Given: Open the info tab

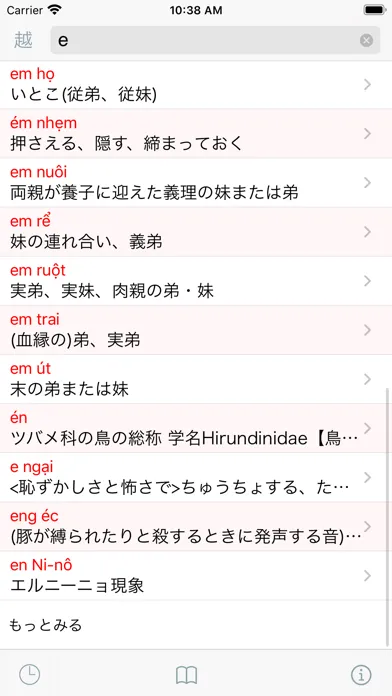Looking at the screenshot, I should [x=361, y=675].
